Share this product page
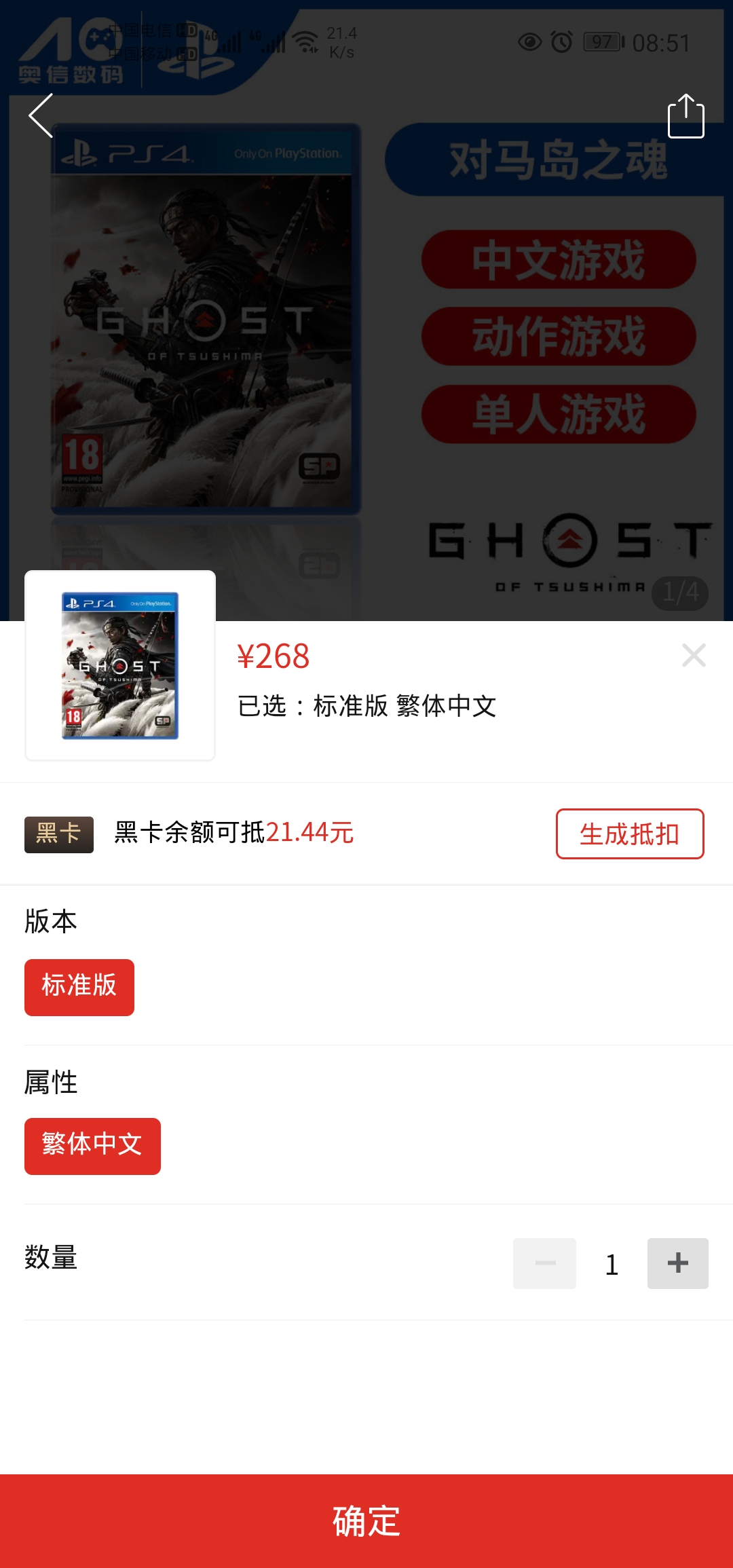This screenshot has width=733, height=1568. [685, 116]
